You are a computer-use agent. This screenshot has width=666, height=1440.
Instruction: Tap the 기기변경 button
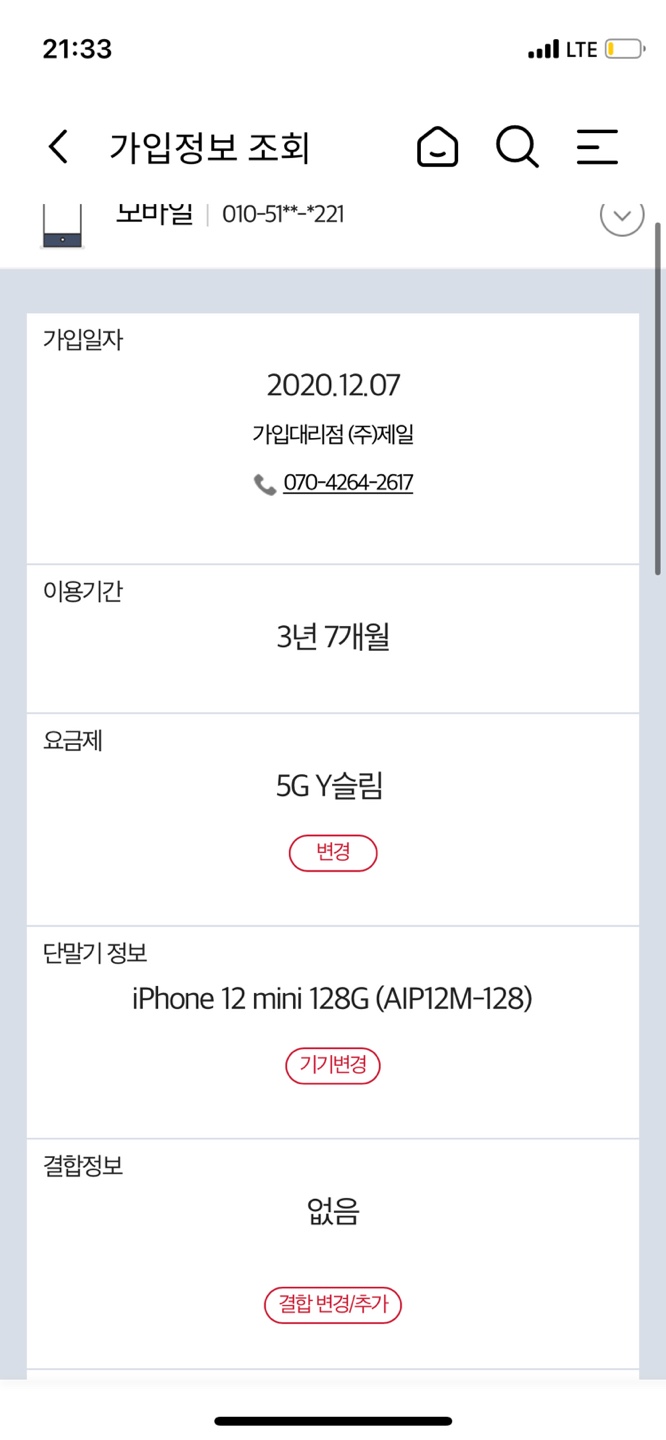tap(333, 1066)
